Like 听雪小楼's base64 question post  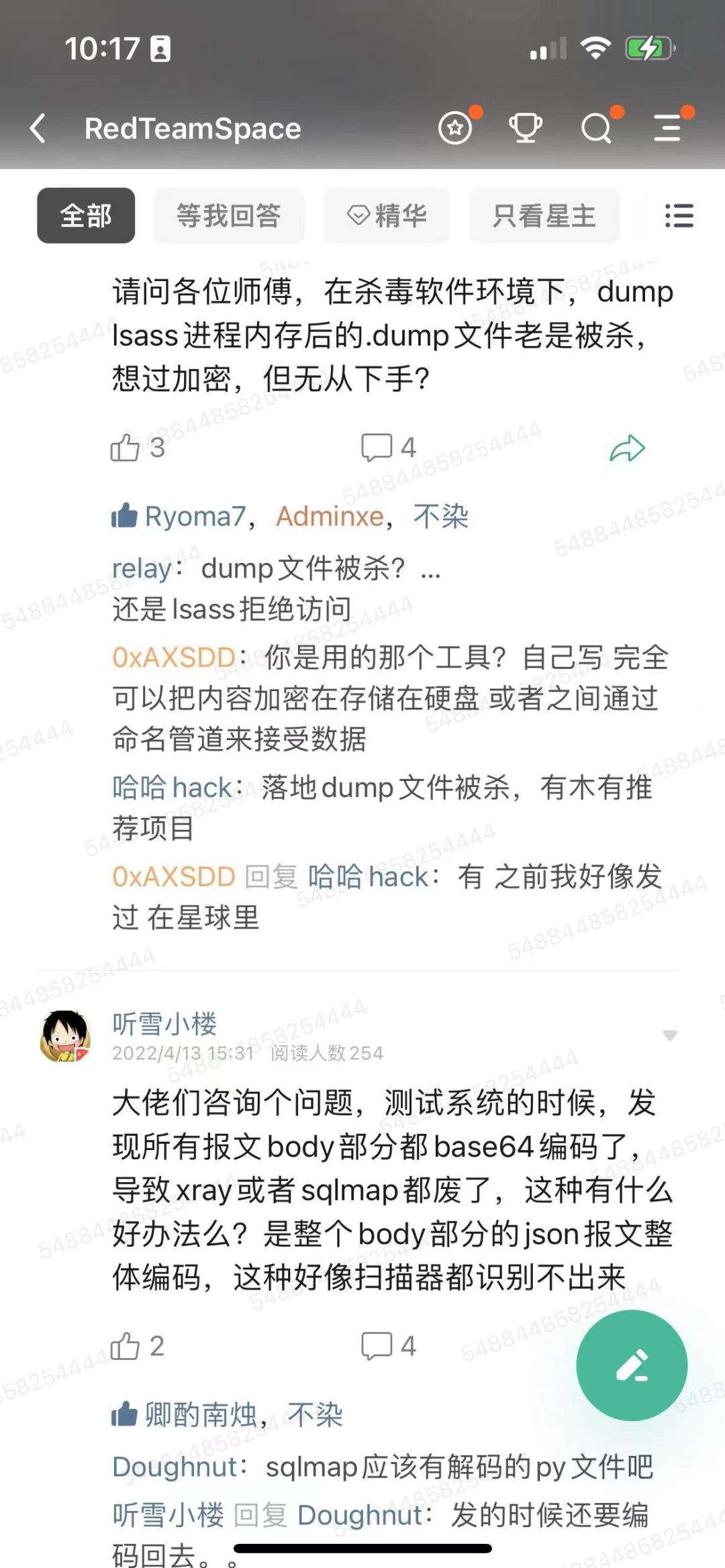tap(126, 1346)
